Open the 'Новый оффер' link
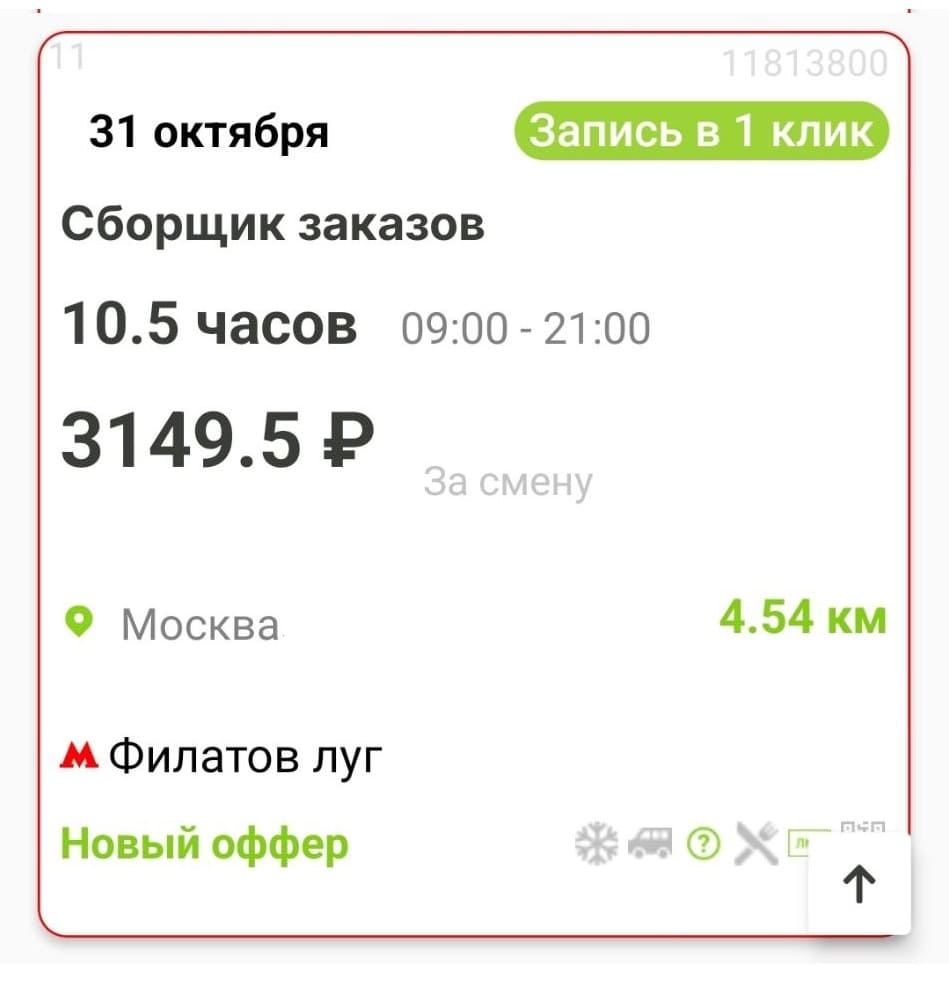The width and height of the screenshot is (949, 982). click(203, 843)
